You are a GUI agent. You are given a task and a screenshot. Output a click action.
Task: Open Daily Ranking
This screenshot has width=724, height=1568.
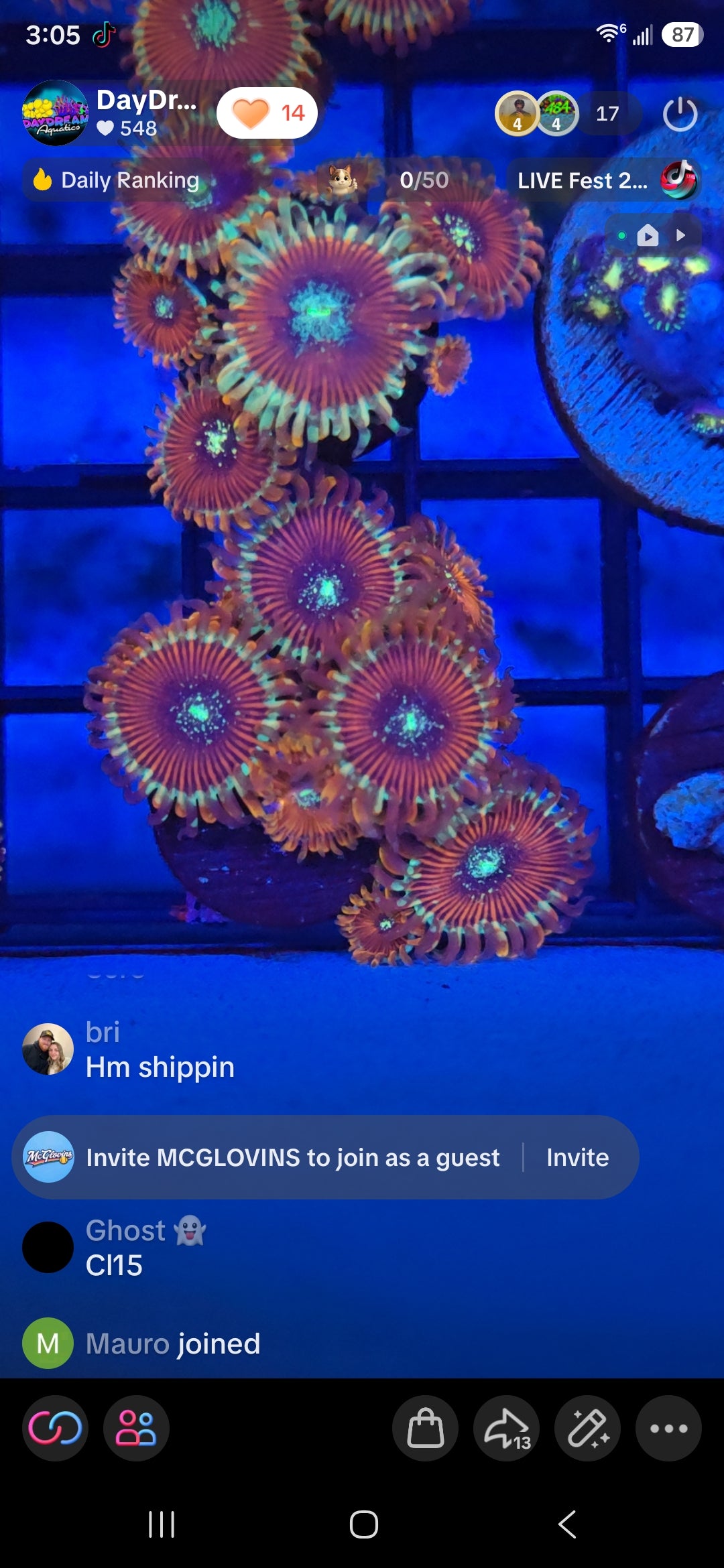(117, 180)
